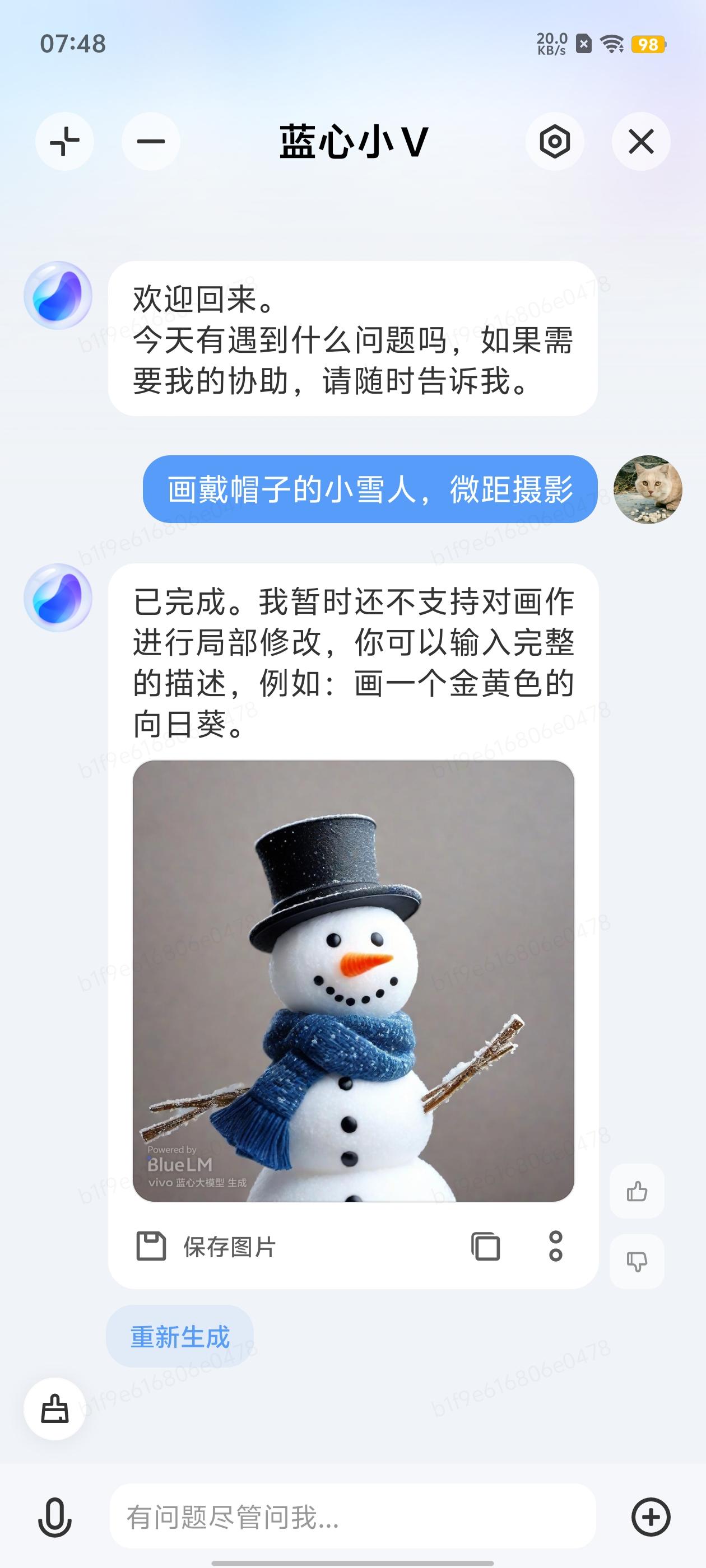The image size is (706, 1568).
Task: Minimize the 蓝心小V assistant window
Action: point(151,141)
